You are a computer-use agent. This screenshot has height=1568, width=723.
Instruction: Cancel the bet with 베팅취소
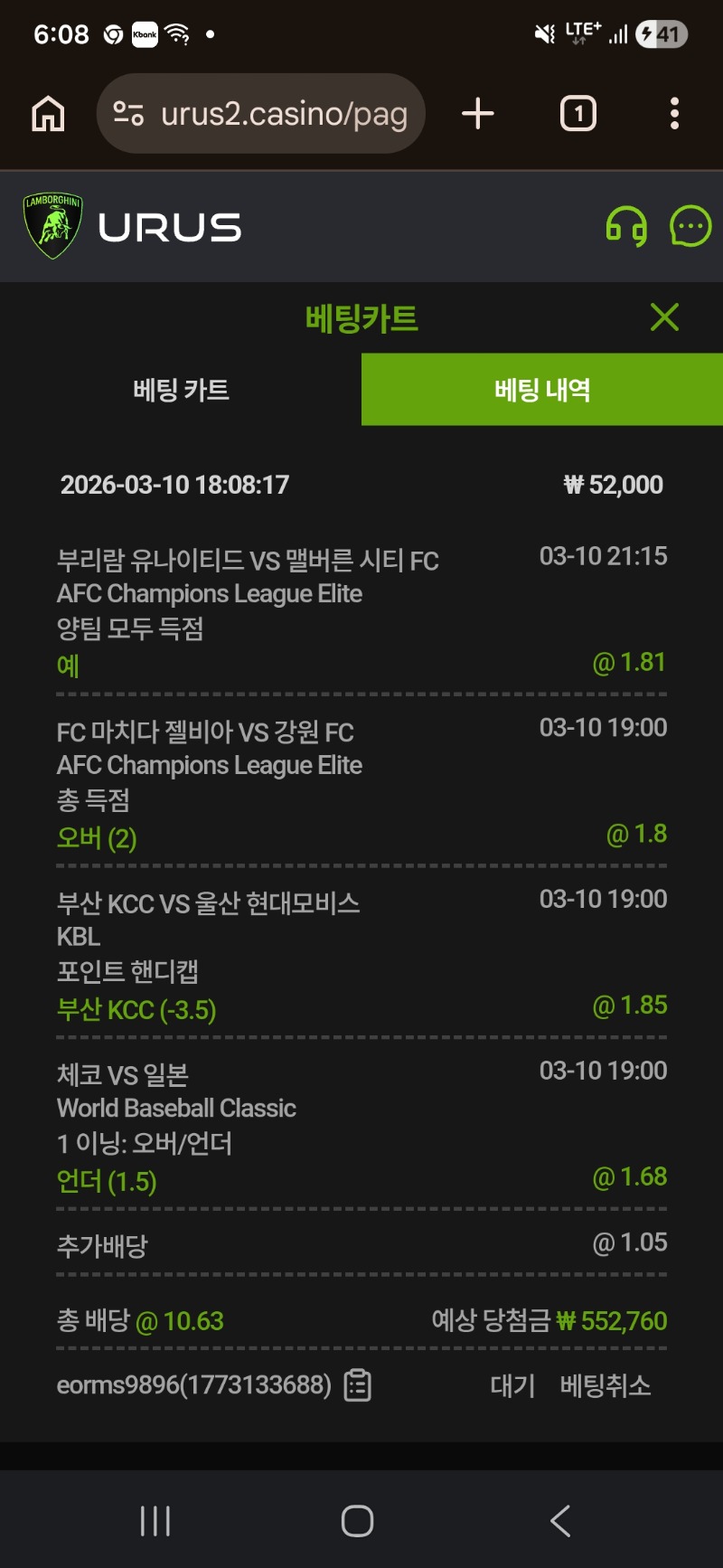(x=605, y=1385)
